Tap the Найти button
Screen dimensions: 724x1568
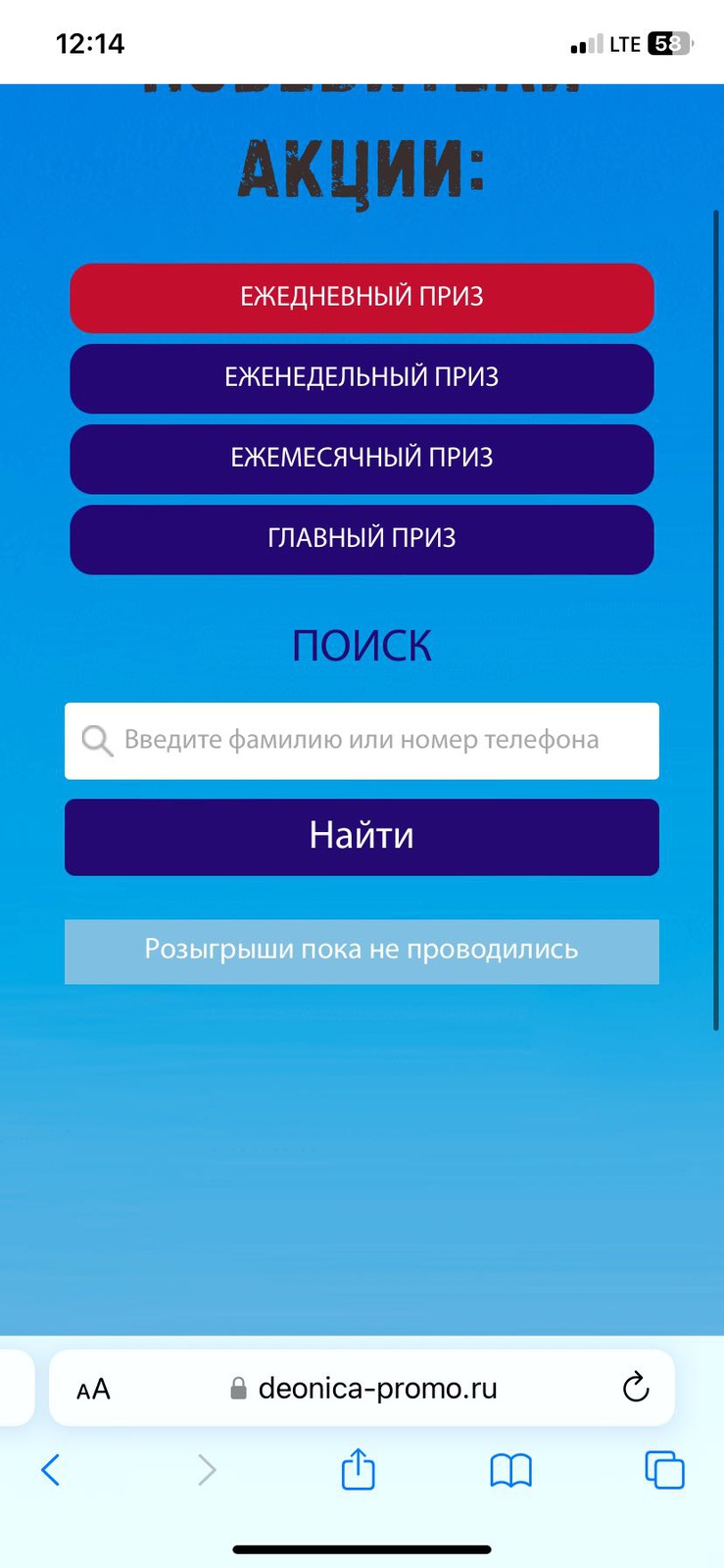(x=362, y=836)
